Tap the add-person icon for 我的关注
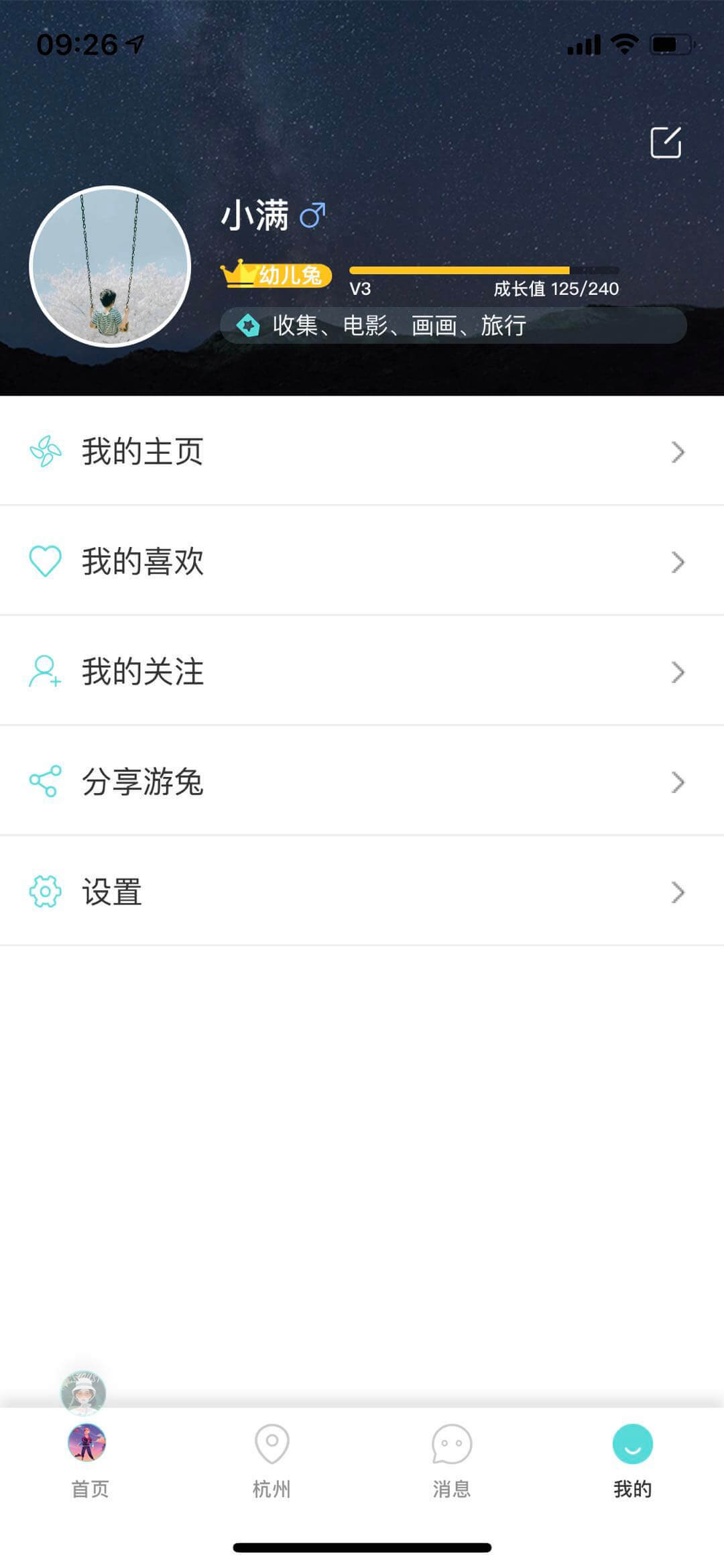The height and width of the screenshot is (1568, 724). coord(43,672)
